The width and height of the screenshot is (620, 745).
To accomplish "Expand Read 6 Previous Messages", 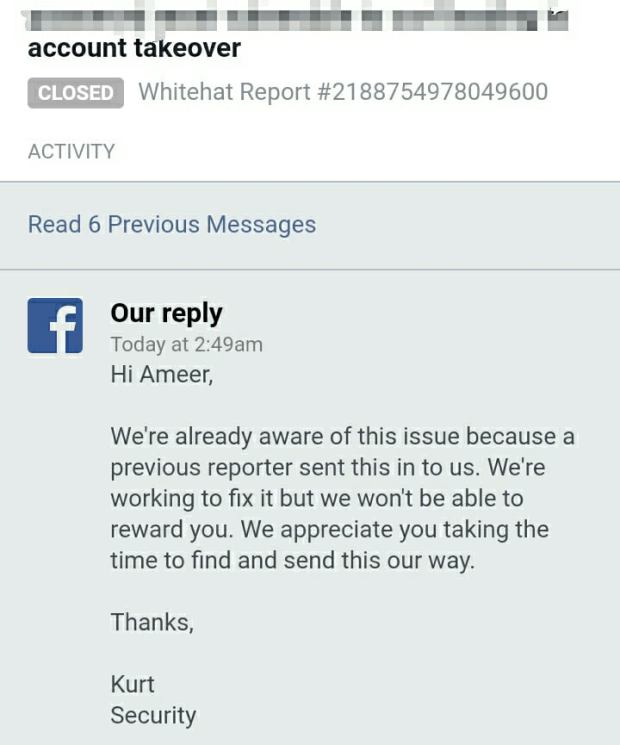I will (x=172, y=224).
